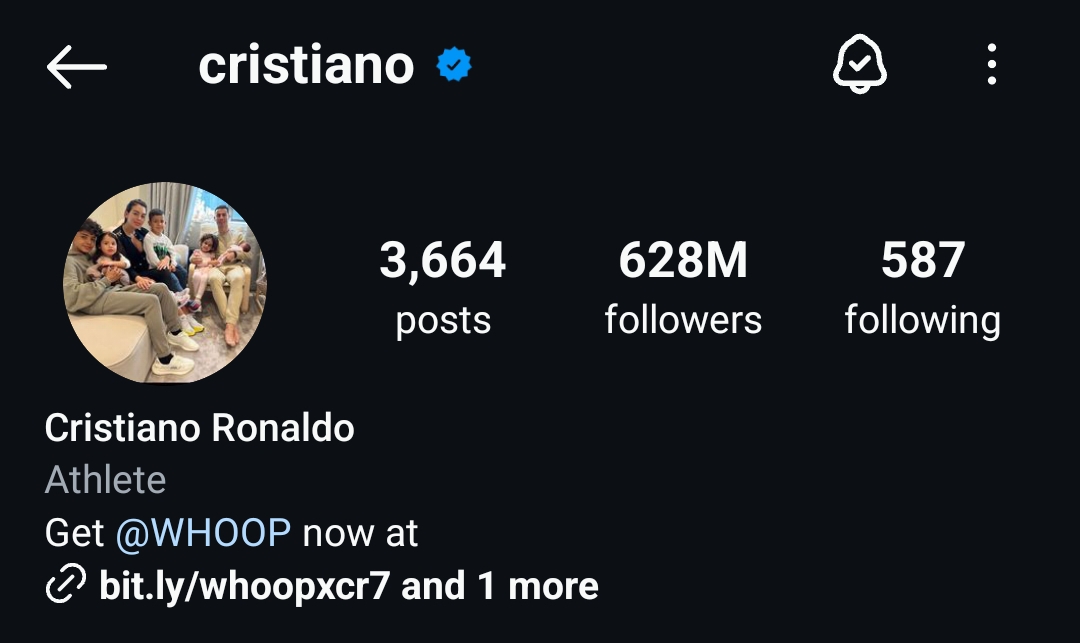Open the three-dot overflow menu
1080x643 pixels.
(991, 66)
